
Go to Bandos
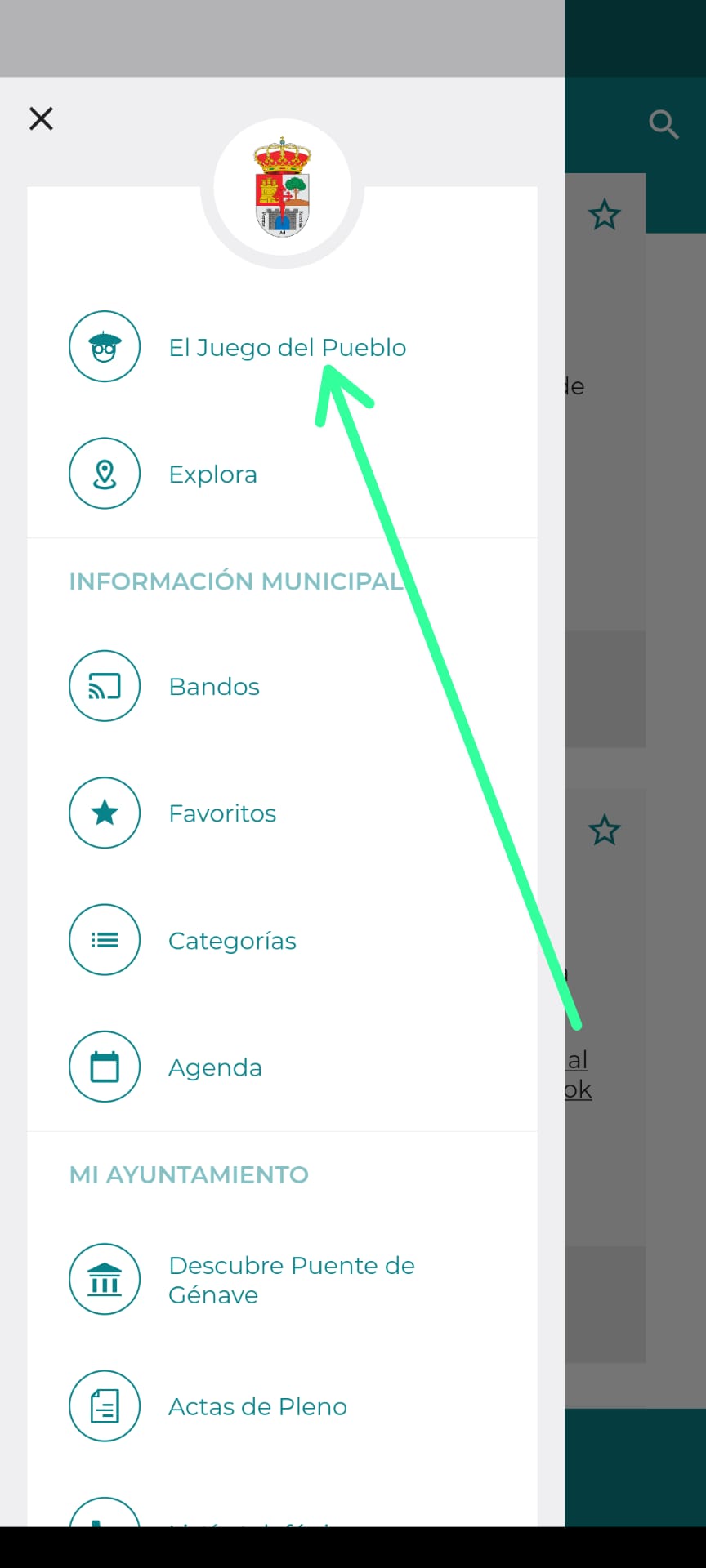click(x=214, y=686)
